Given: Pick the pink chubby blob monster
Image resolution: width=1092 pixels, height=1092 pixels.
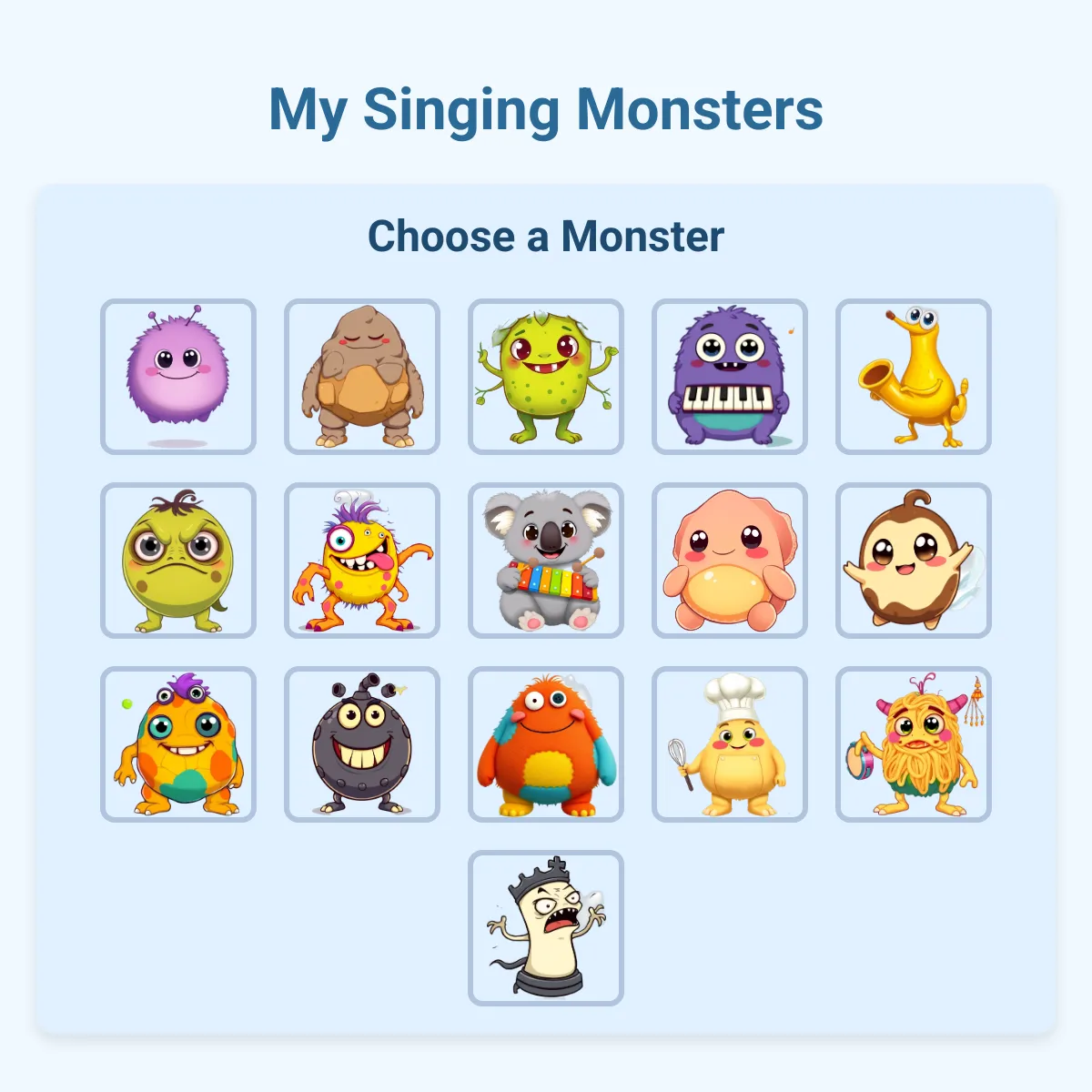Looking at the screenshot, I should click(x=730, y=561).
